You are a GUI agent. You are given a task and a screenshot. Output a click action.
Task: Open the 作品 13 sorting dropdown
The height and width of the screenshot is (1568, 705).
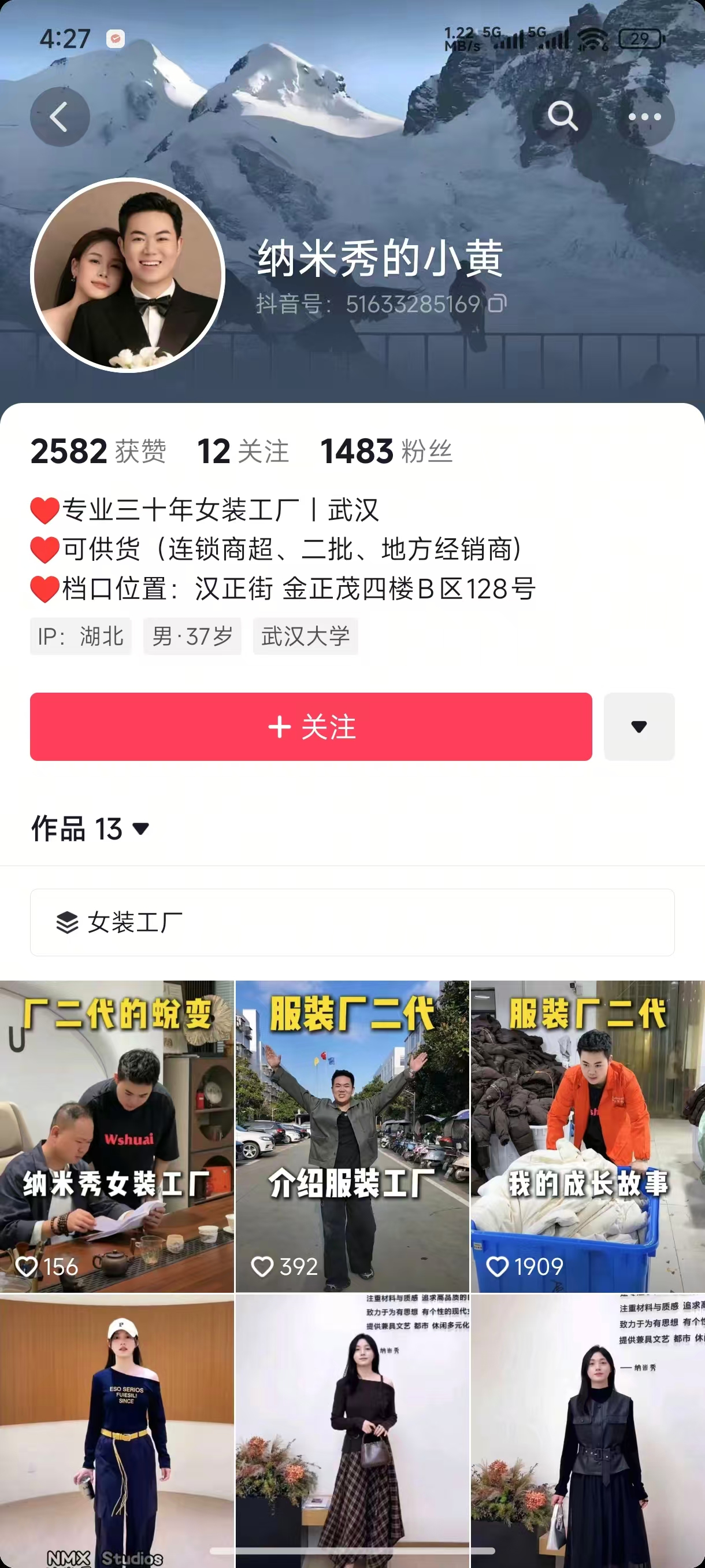coord(90,829)
